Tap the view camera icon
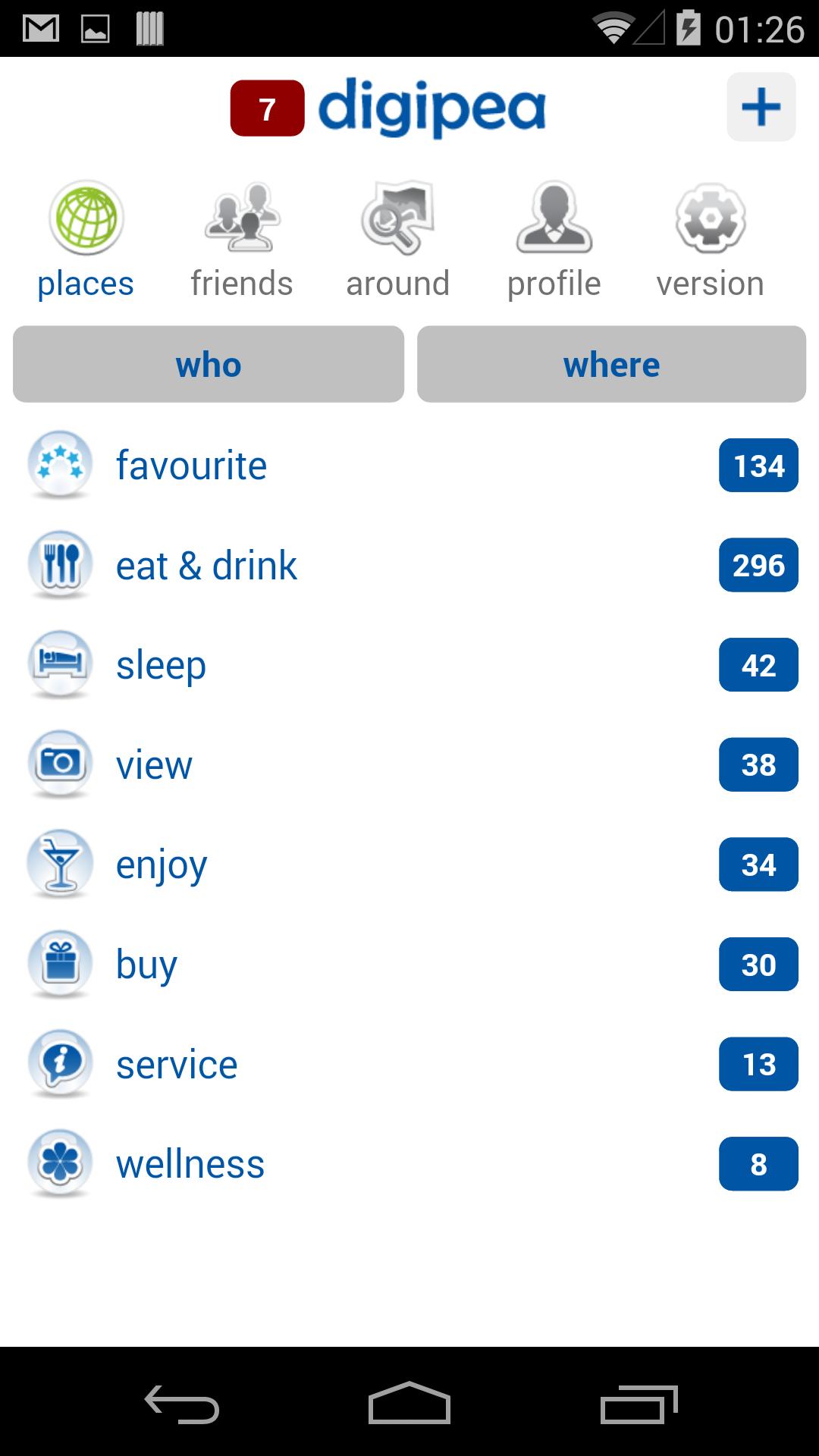The width and height of the screenshot is (819, 1456). pos(60,764)
